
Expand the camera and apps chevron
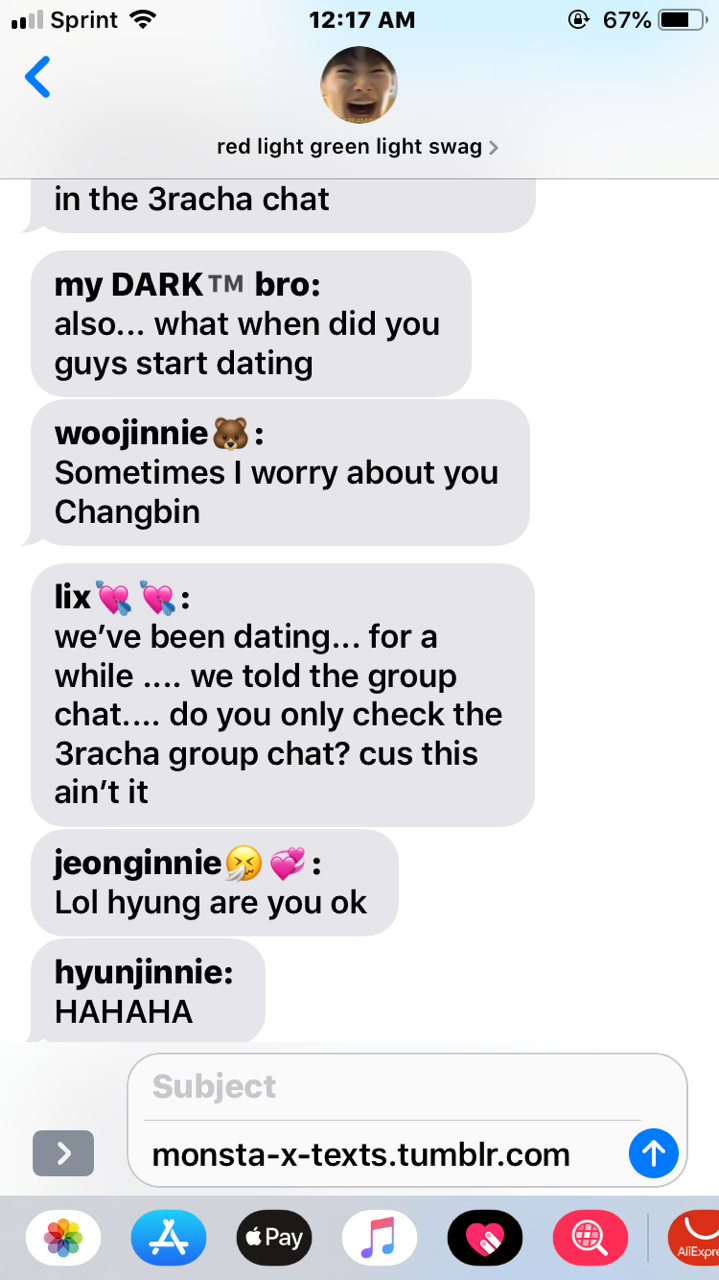point(63,1153)
